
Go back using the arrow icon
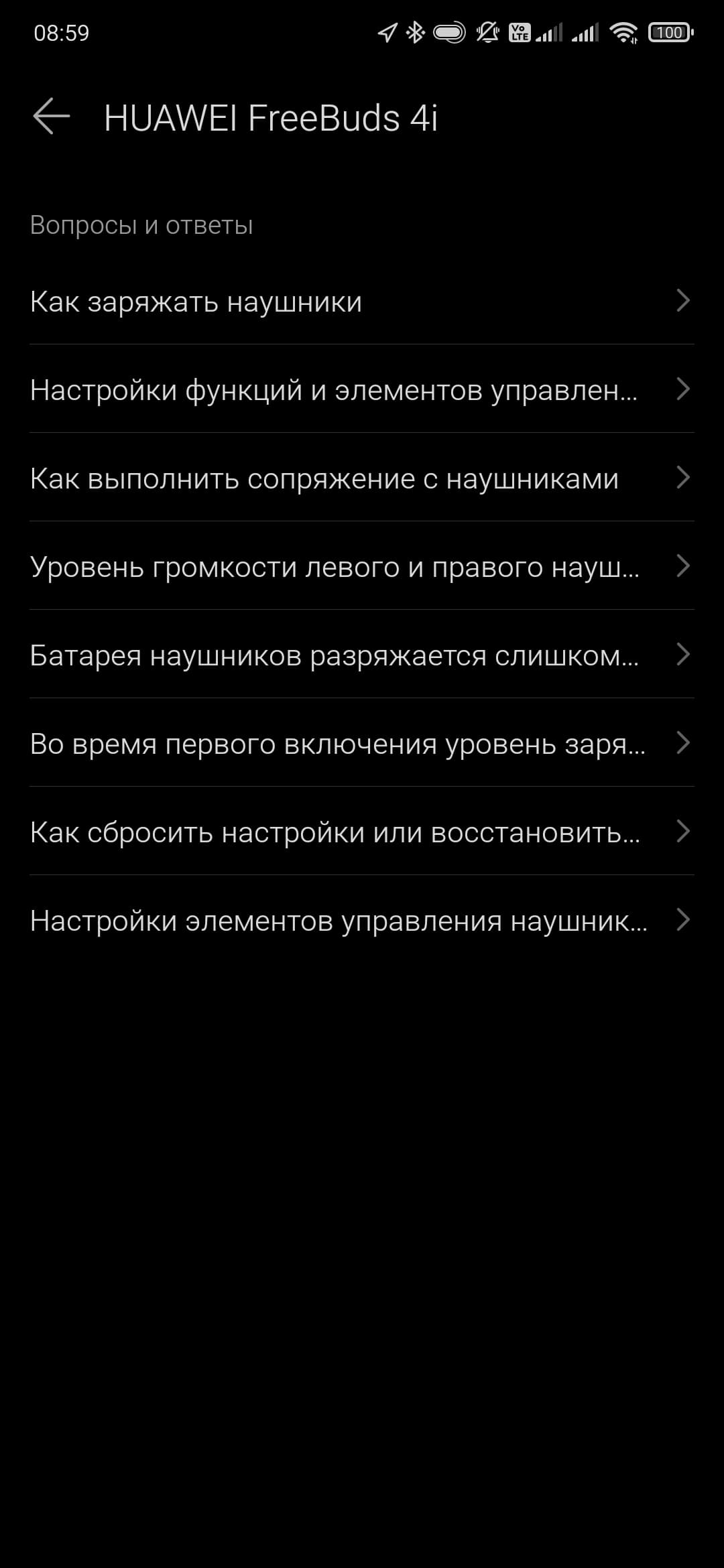coord(52,117)
